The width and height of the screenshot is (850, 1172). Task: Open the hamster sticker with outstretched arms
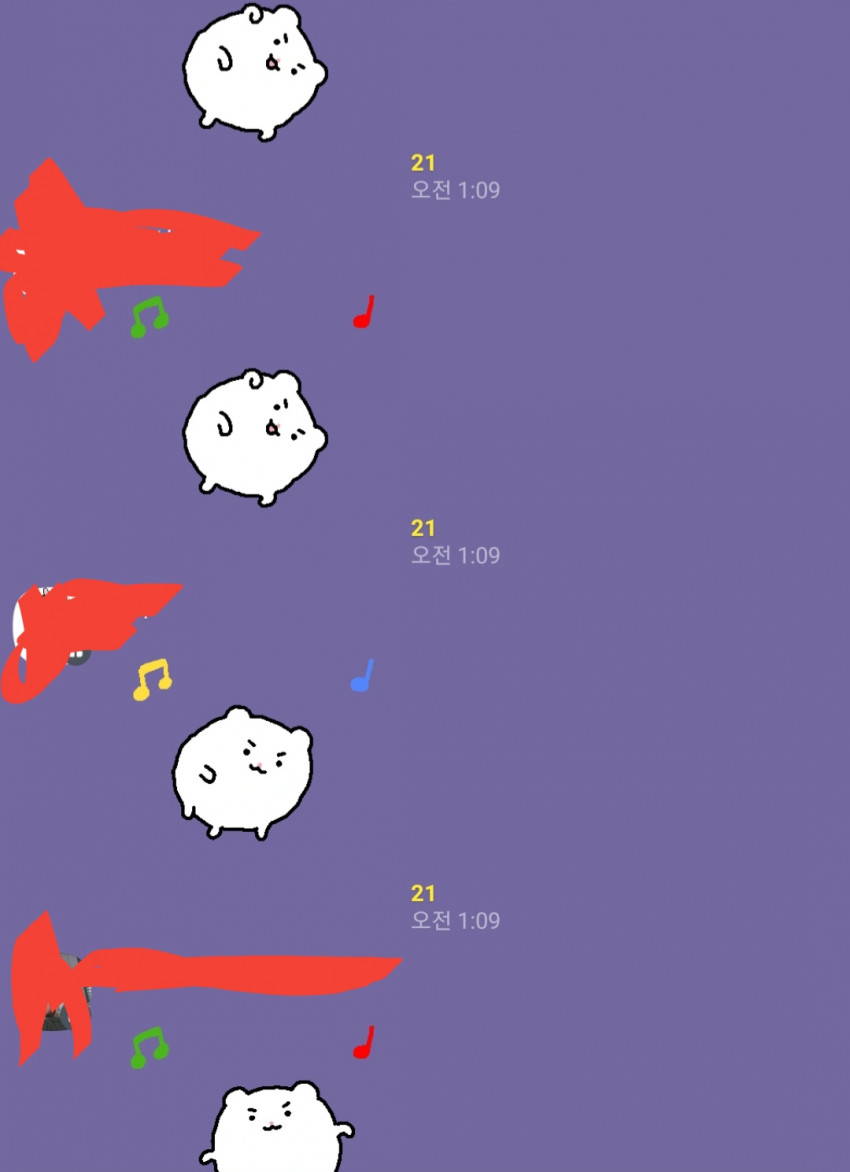coord(277,1127)
